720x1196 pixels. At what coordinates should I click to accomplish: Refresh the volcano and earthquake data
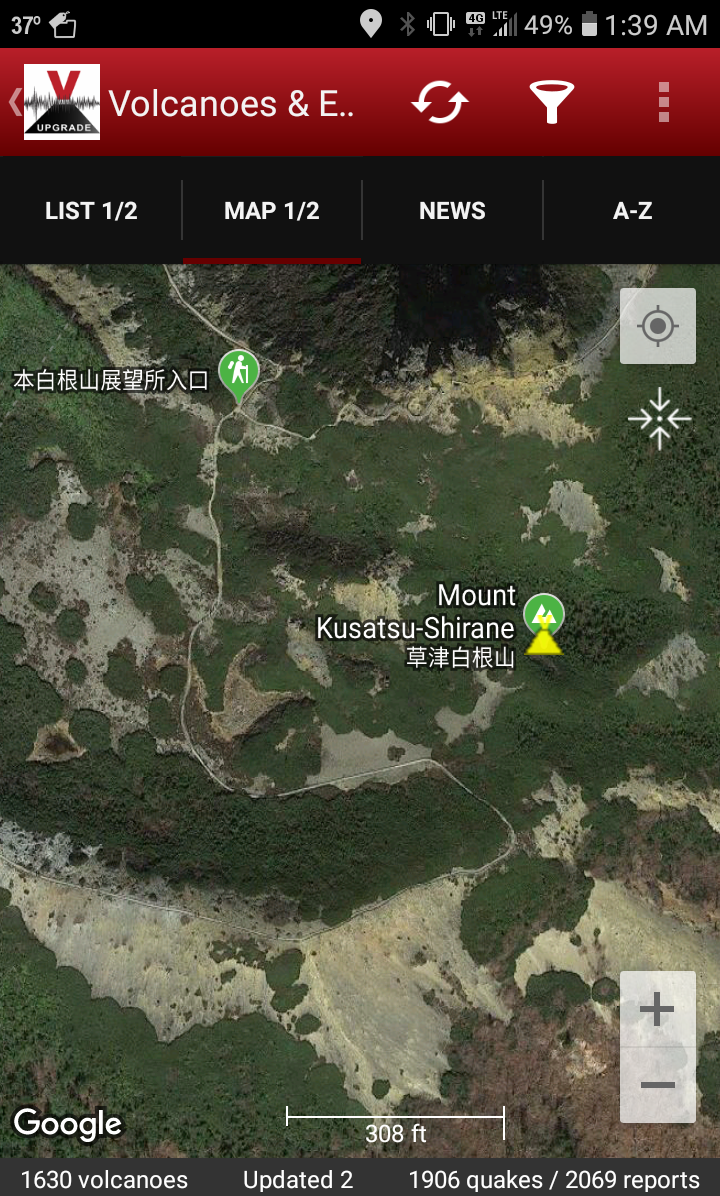tap(441, 102)
